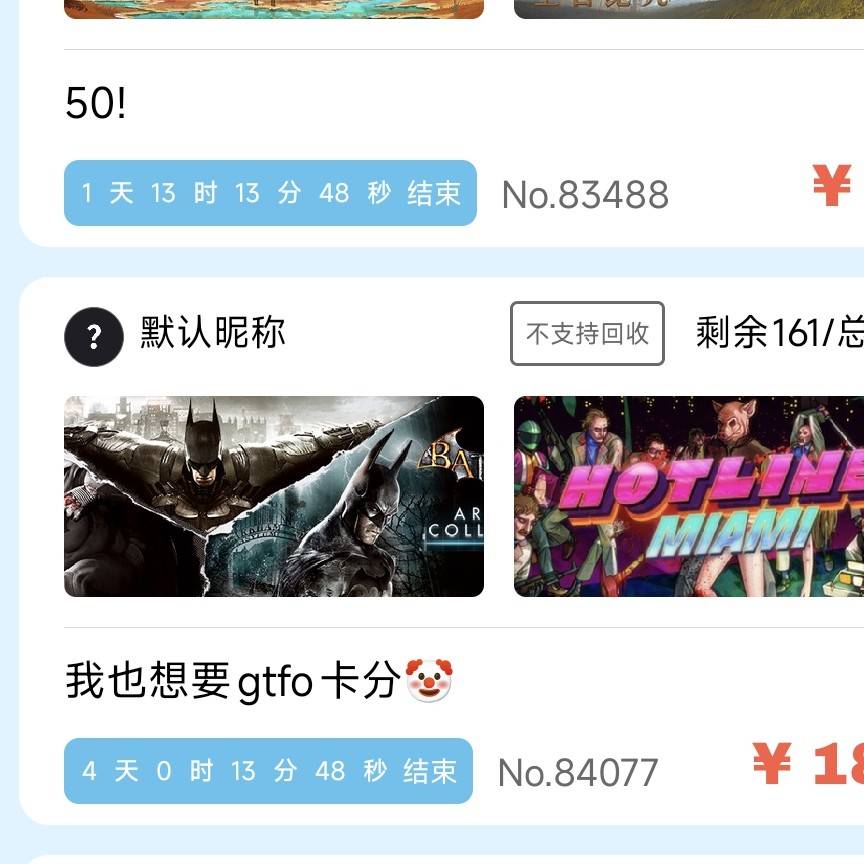Screen dimensions: 864x864
Task: Open the profile avatar of 默认昵称
Action: (94, 336)
